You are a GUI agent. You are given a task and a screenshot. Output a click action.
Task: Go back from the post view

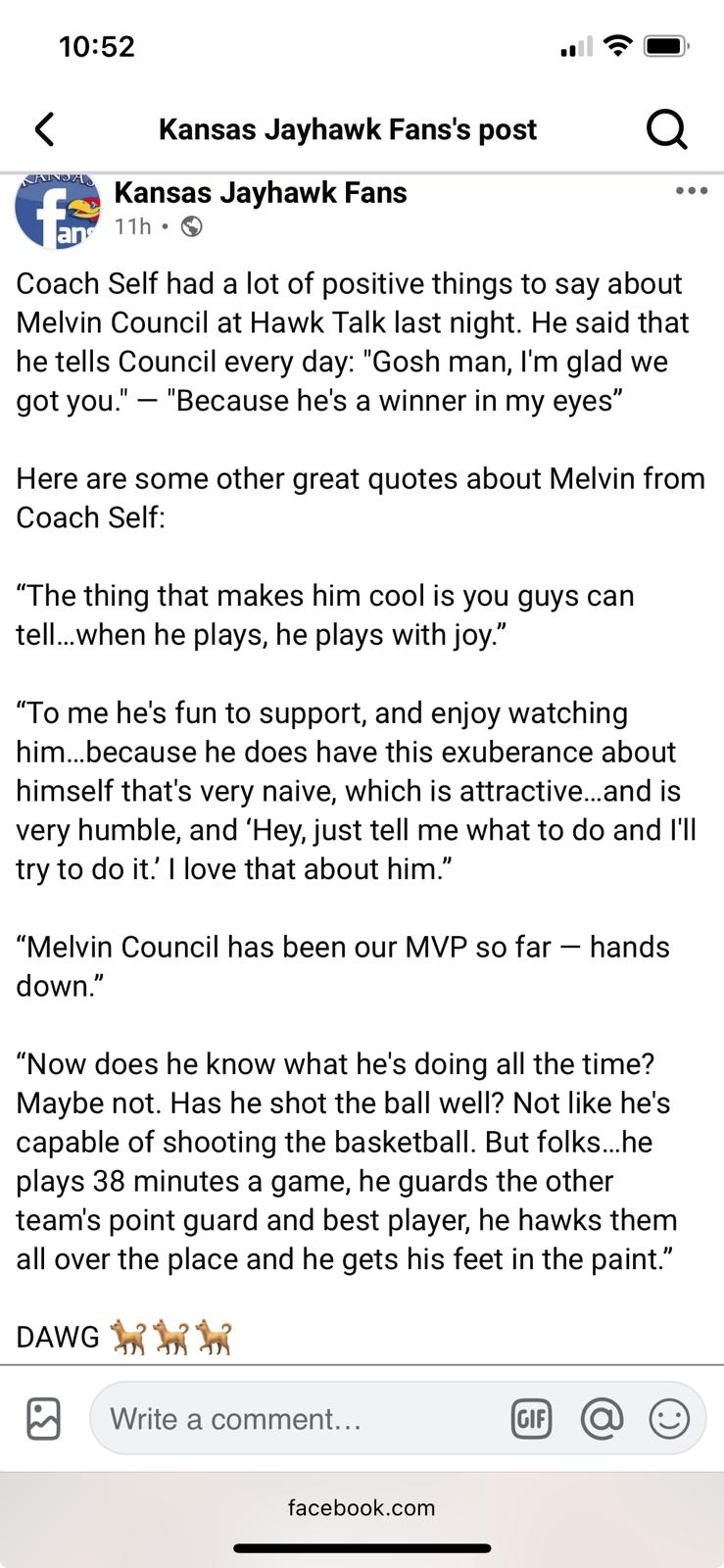pos(44,129)
